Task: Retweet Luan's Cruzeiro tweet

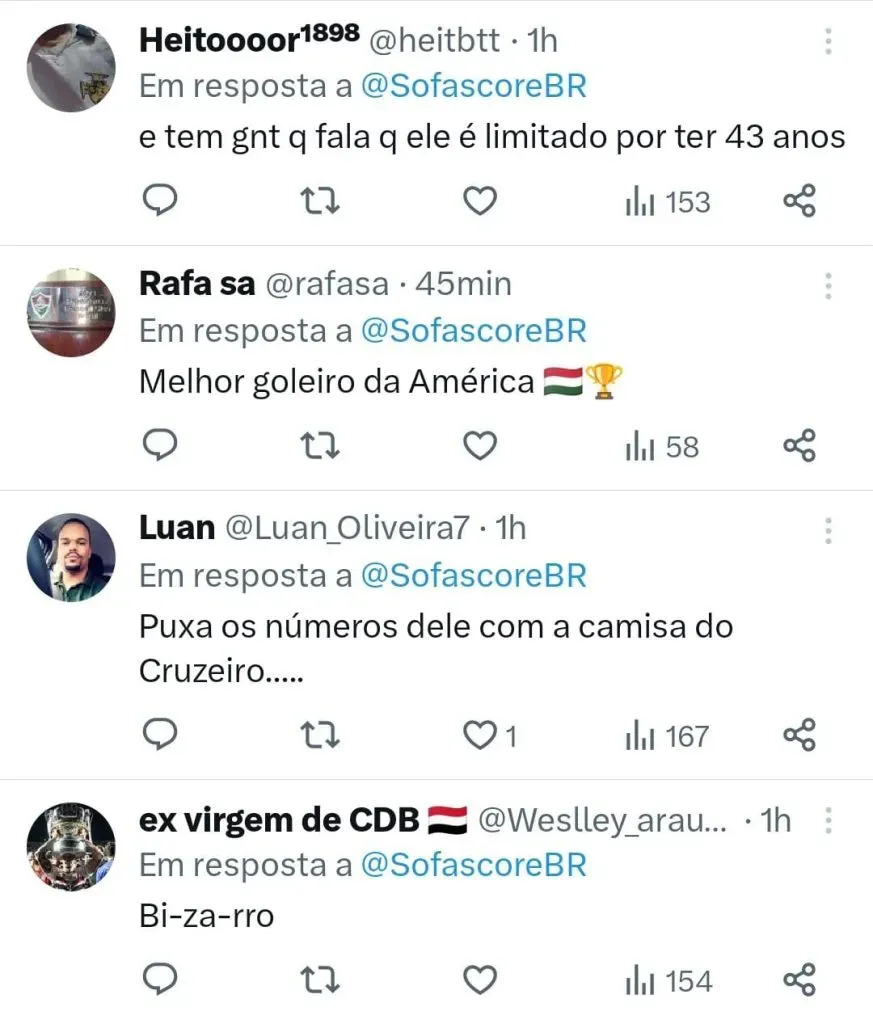Action: coord(320,736)
